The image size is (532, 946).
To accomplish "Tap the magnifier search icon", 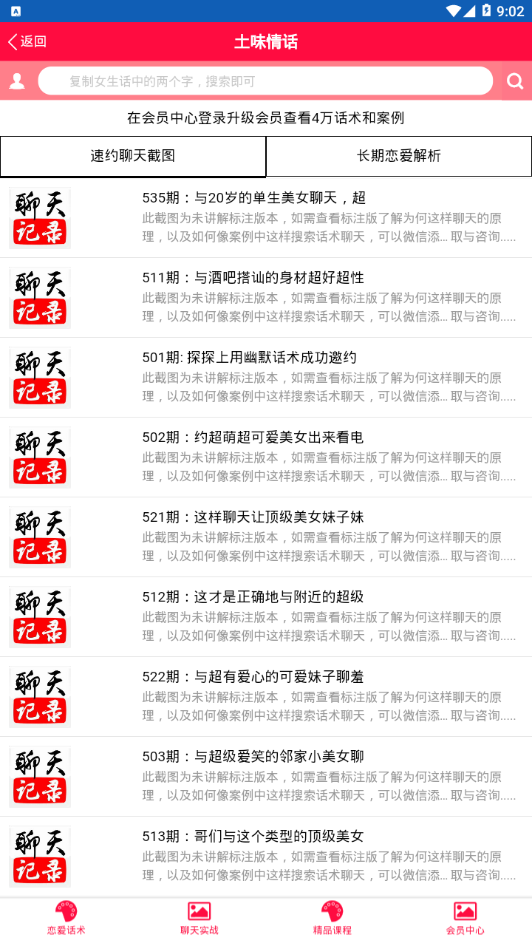I will click(x=515, y=81).
